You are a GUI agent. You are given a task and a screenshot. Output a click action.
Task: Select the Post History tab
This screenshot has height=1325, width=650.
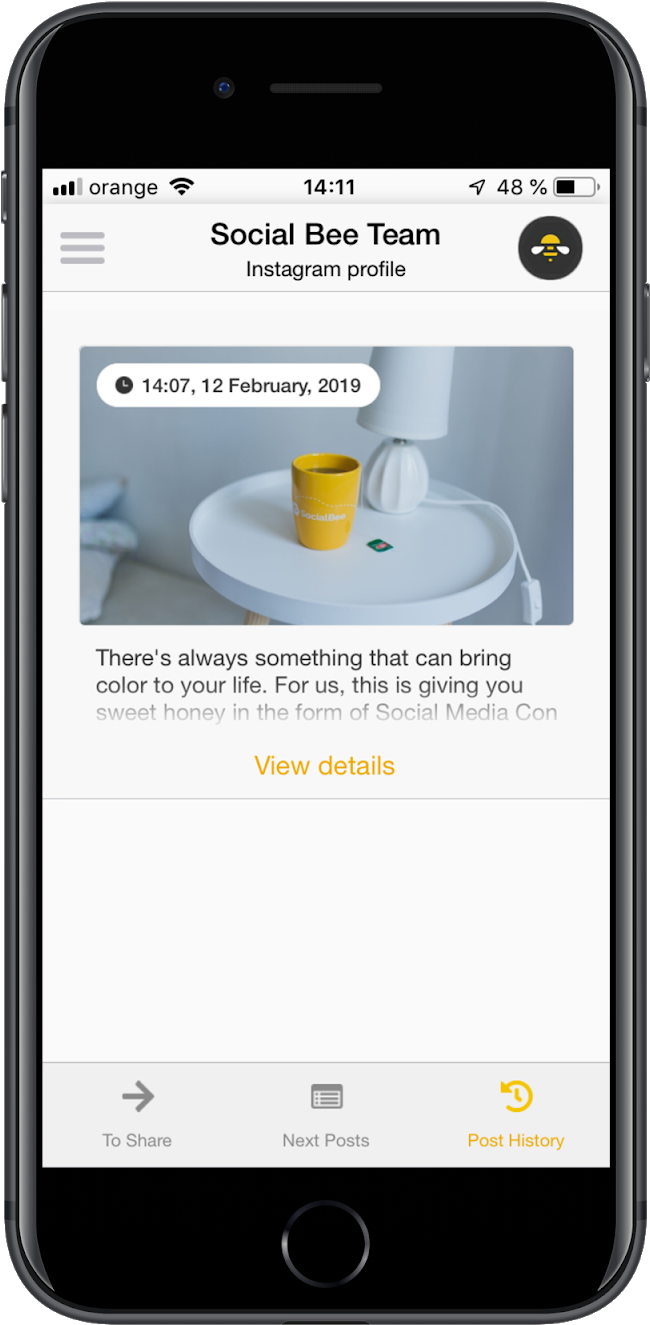pyautogui.click(x=516, y=1113)
